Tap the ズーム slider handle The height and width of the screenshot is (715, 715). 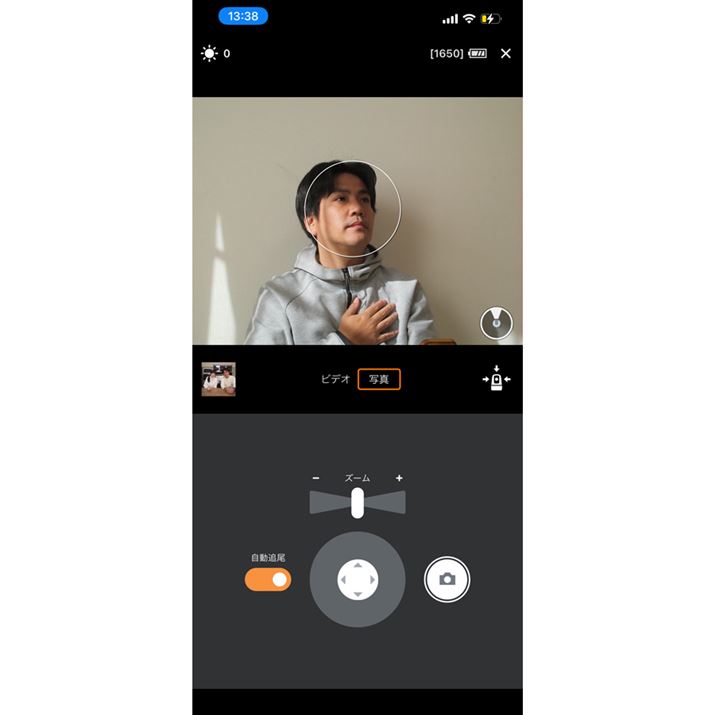point(357,502)
